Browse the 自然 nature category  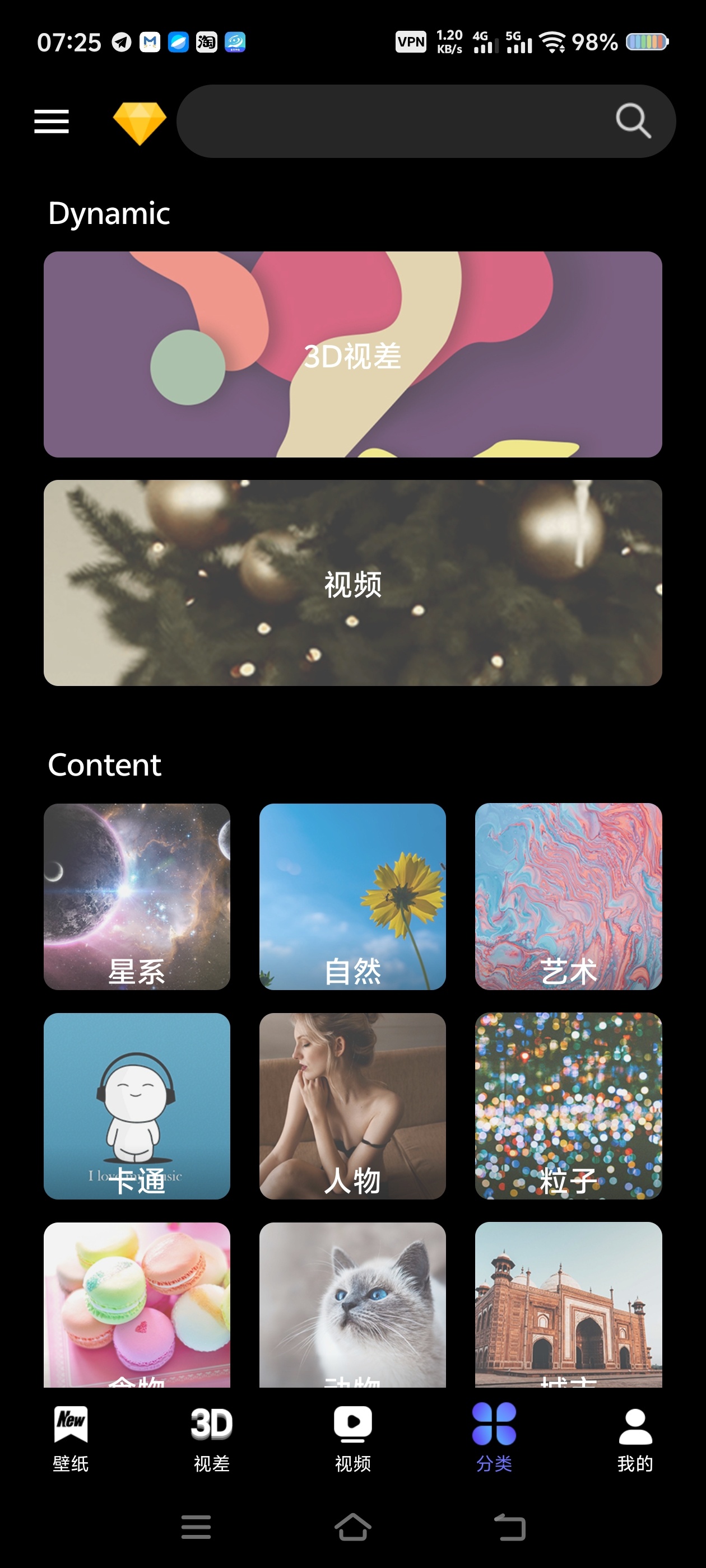(352, 896)
